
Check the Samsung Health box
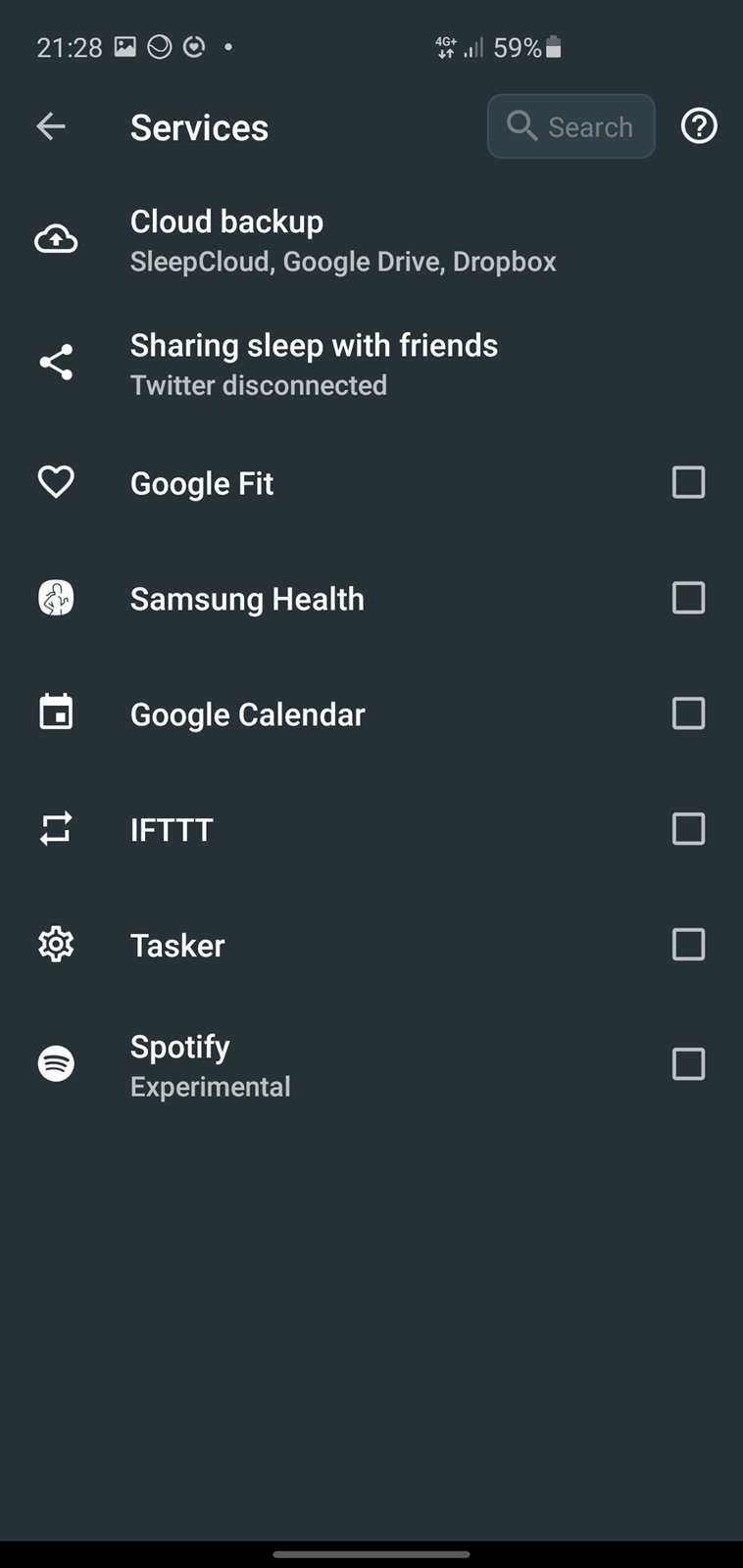[x=688, y=598]
